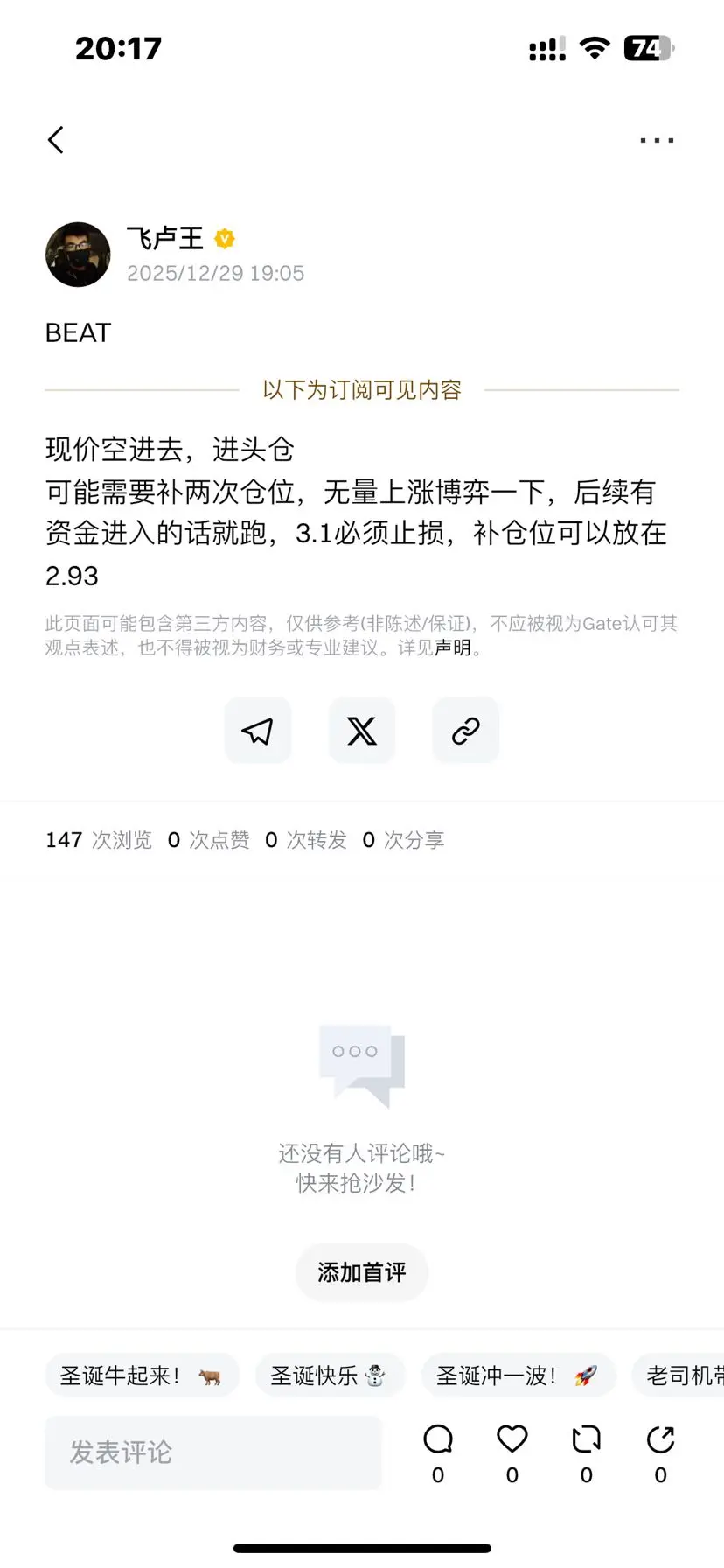This screenshot has height=1568, width=724.
Task: Select quick reply 圣诞冲一波！🚀
Action: click(519, 1375)
